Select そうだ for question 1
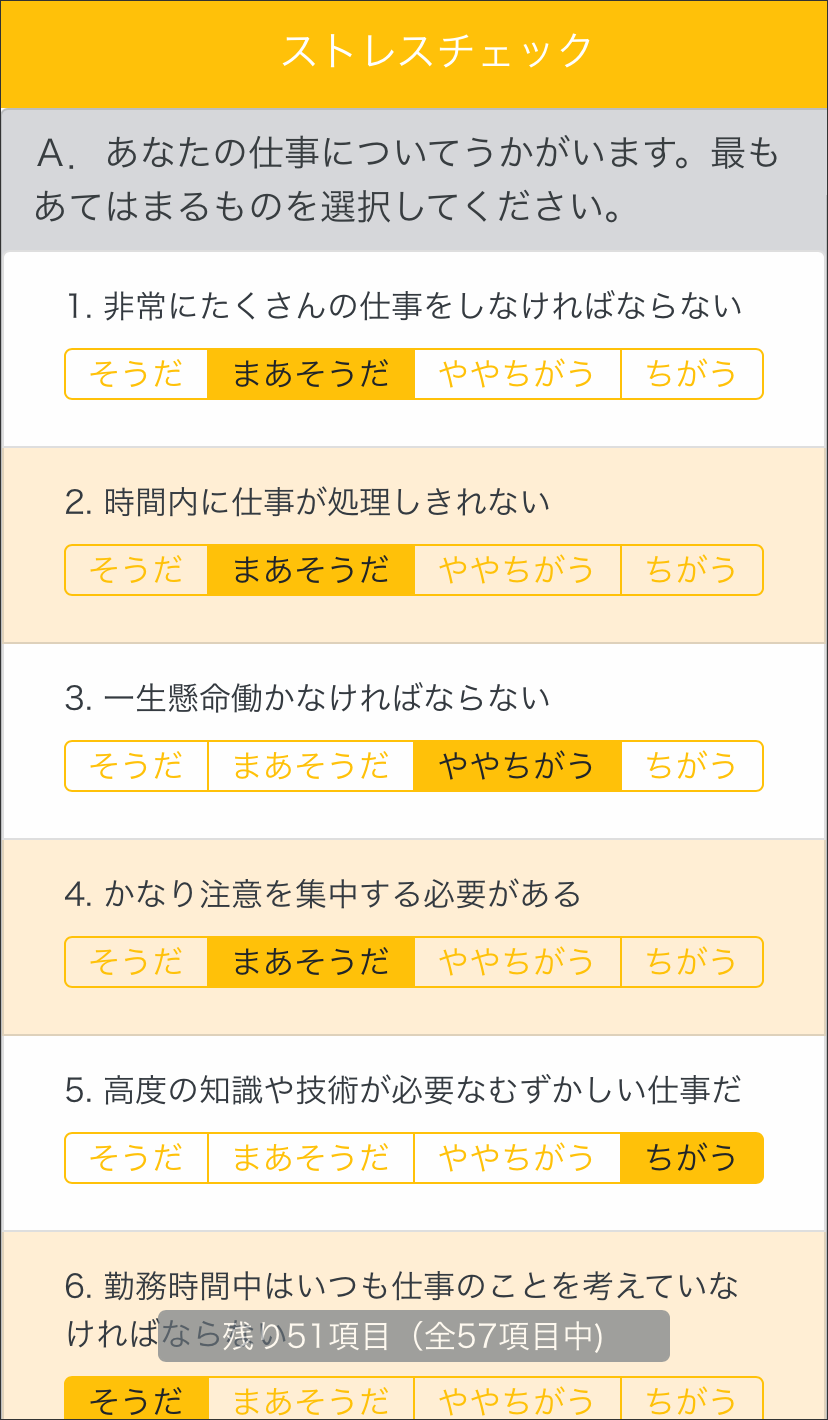Screen dimensions: 828x1420 point(136,374)
